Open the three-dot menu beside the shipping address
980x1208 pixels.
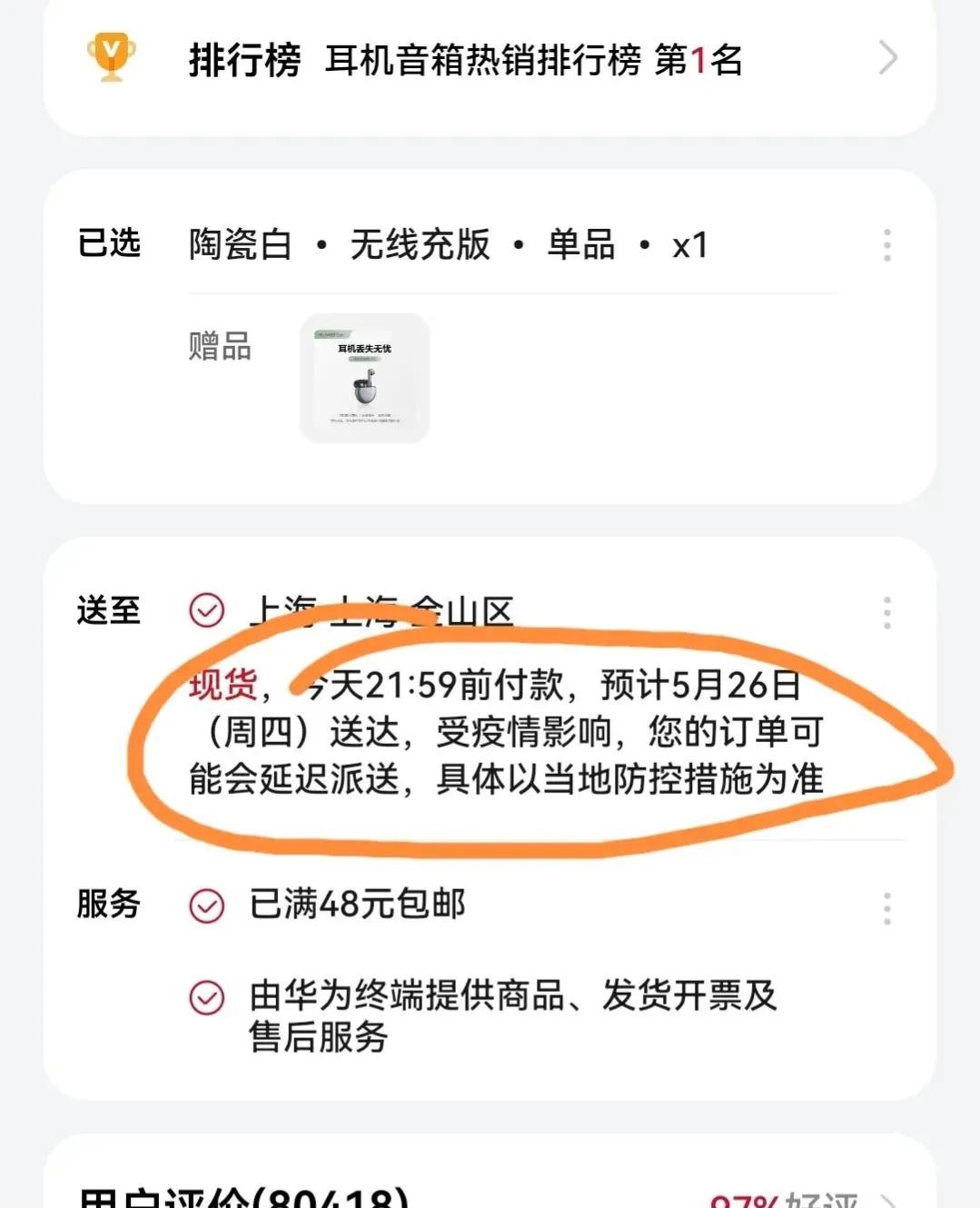click(x=886, y=613)
